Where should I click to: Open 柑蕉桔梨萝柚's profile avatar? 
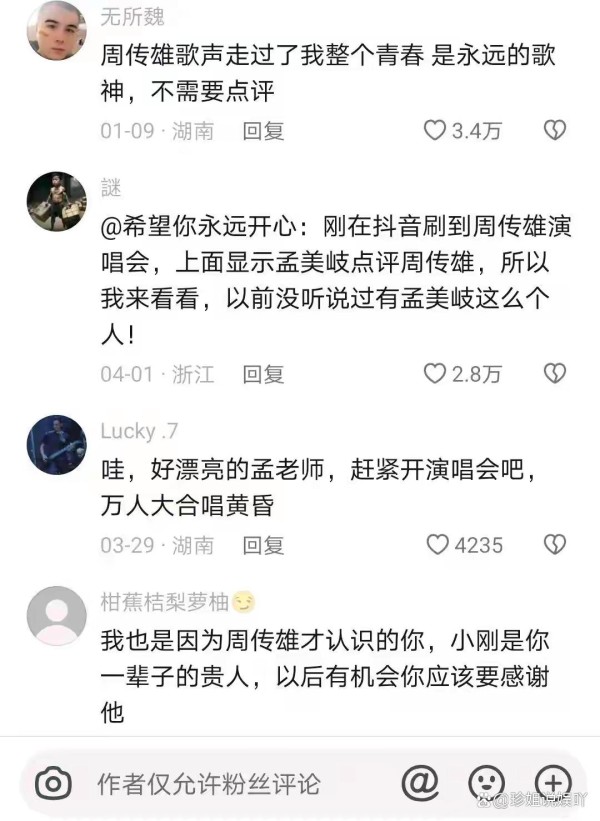click(56, 616)
